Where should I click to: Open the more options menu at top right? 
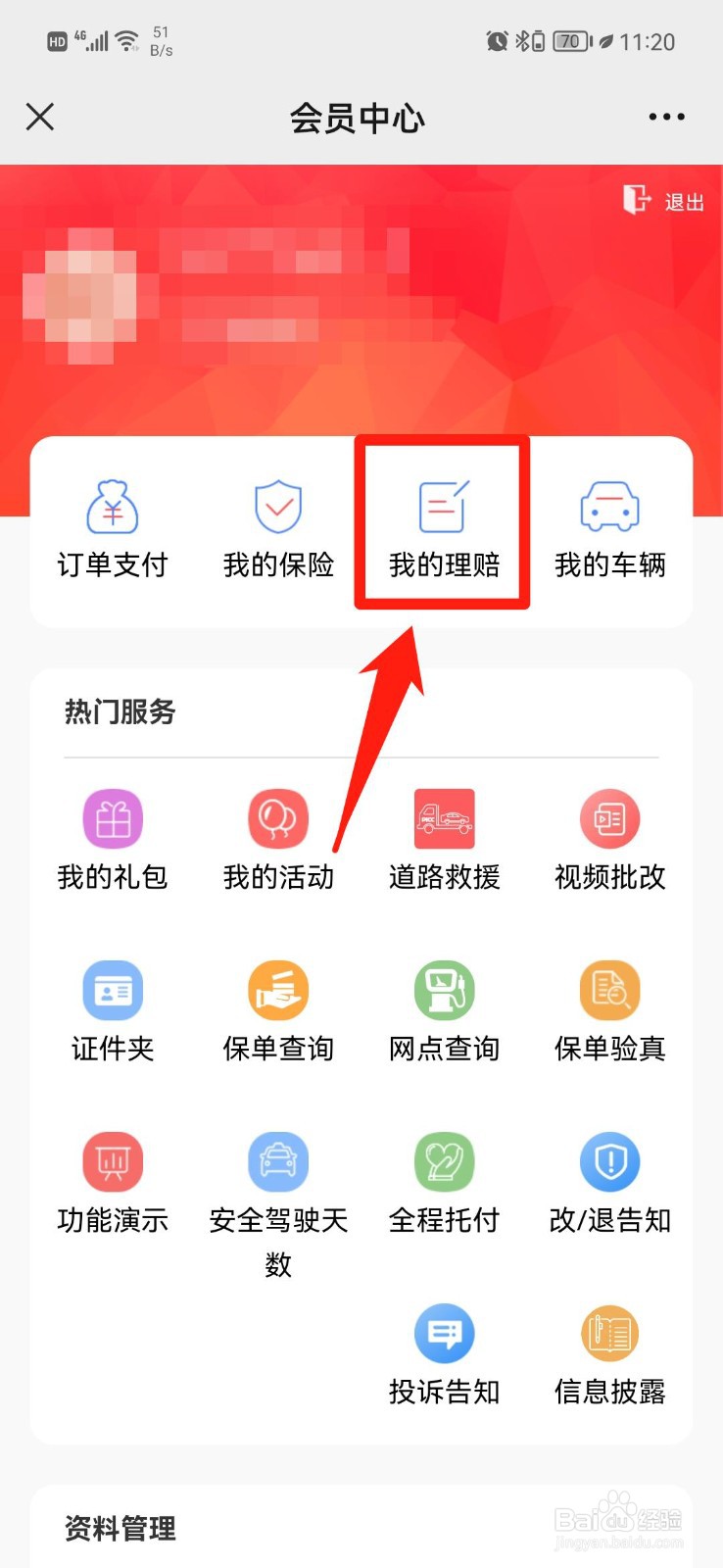click(x=664, y=117)
